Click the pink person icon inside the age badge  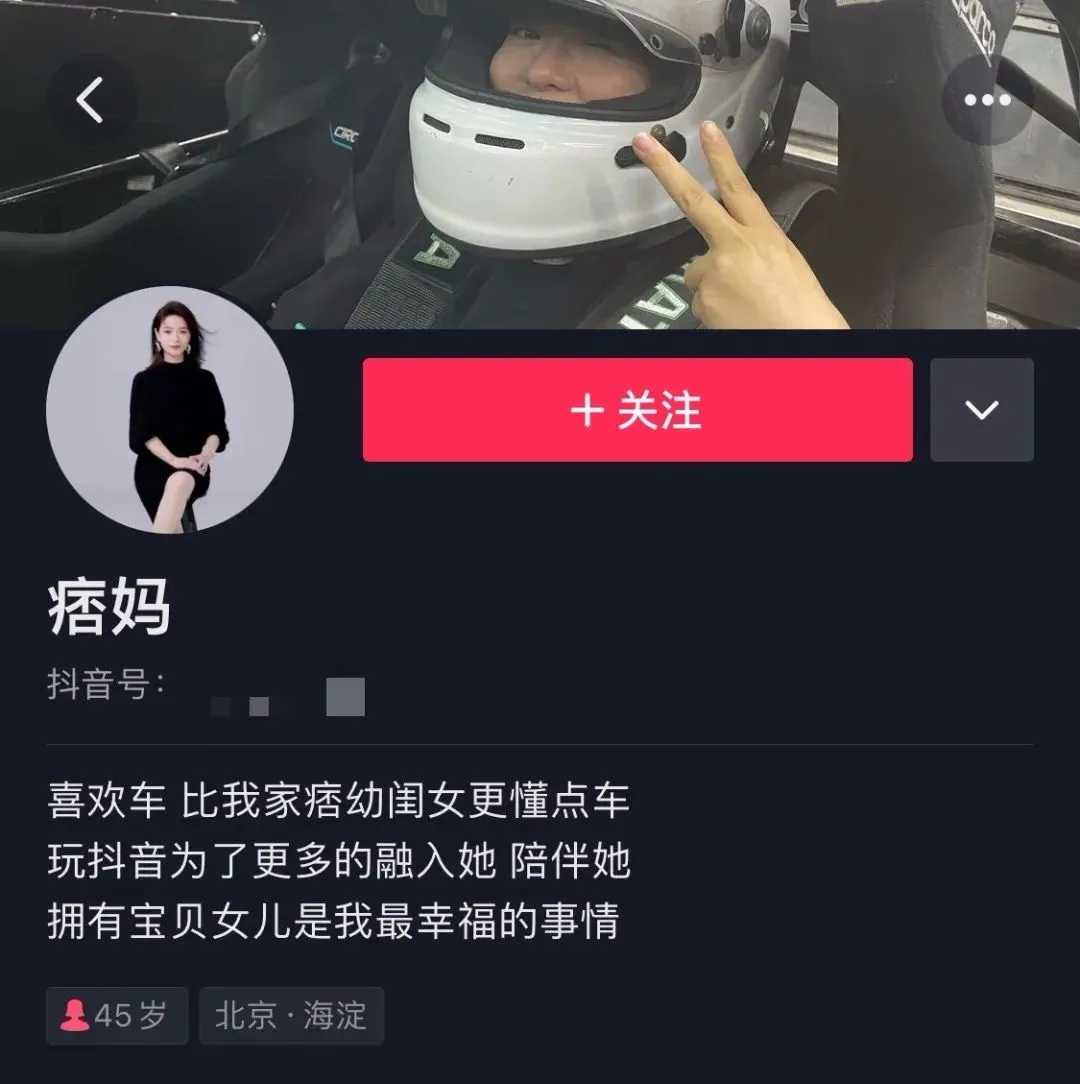click(75, 1015)
